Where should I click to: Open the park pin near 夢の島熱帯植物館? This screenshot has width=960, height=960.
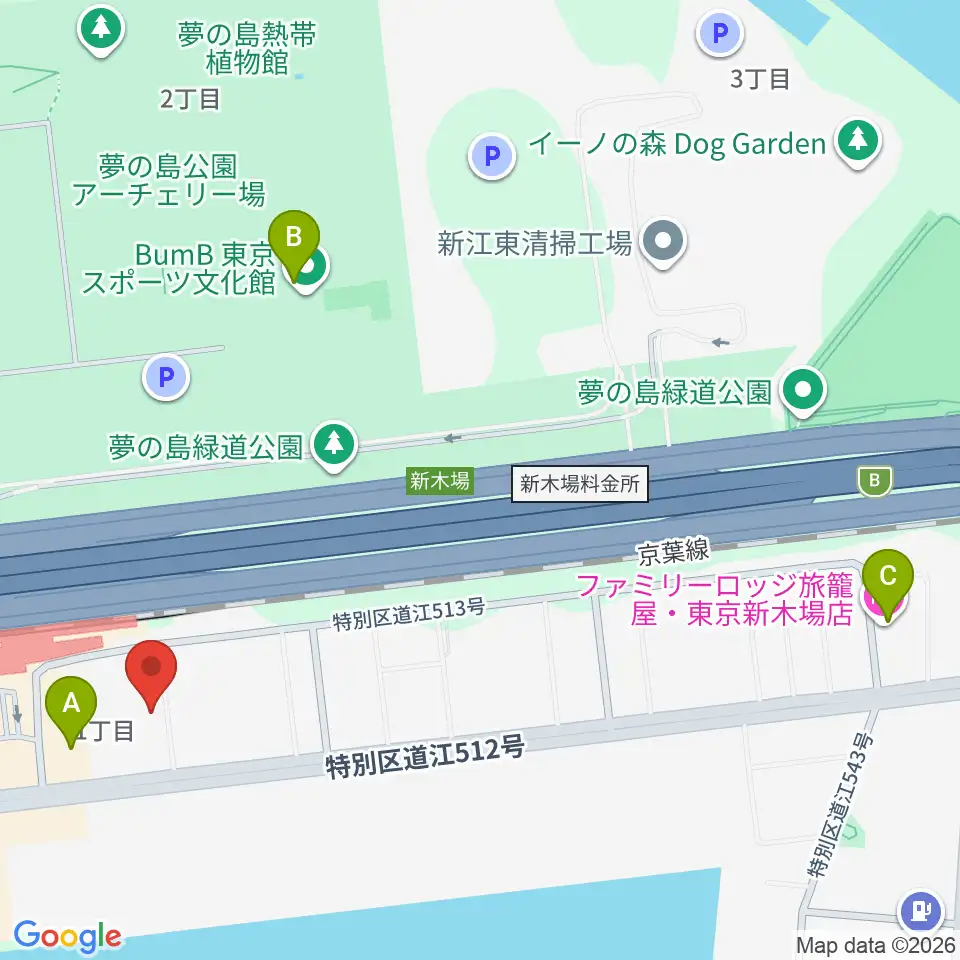[x=102, y=30]
